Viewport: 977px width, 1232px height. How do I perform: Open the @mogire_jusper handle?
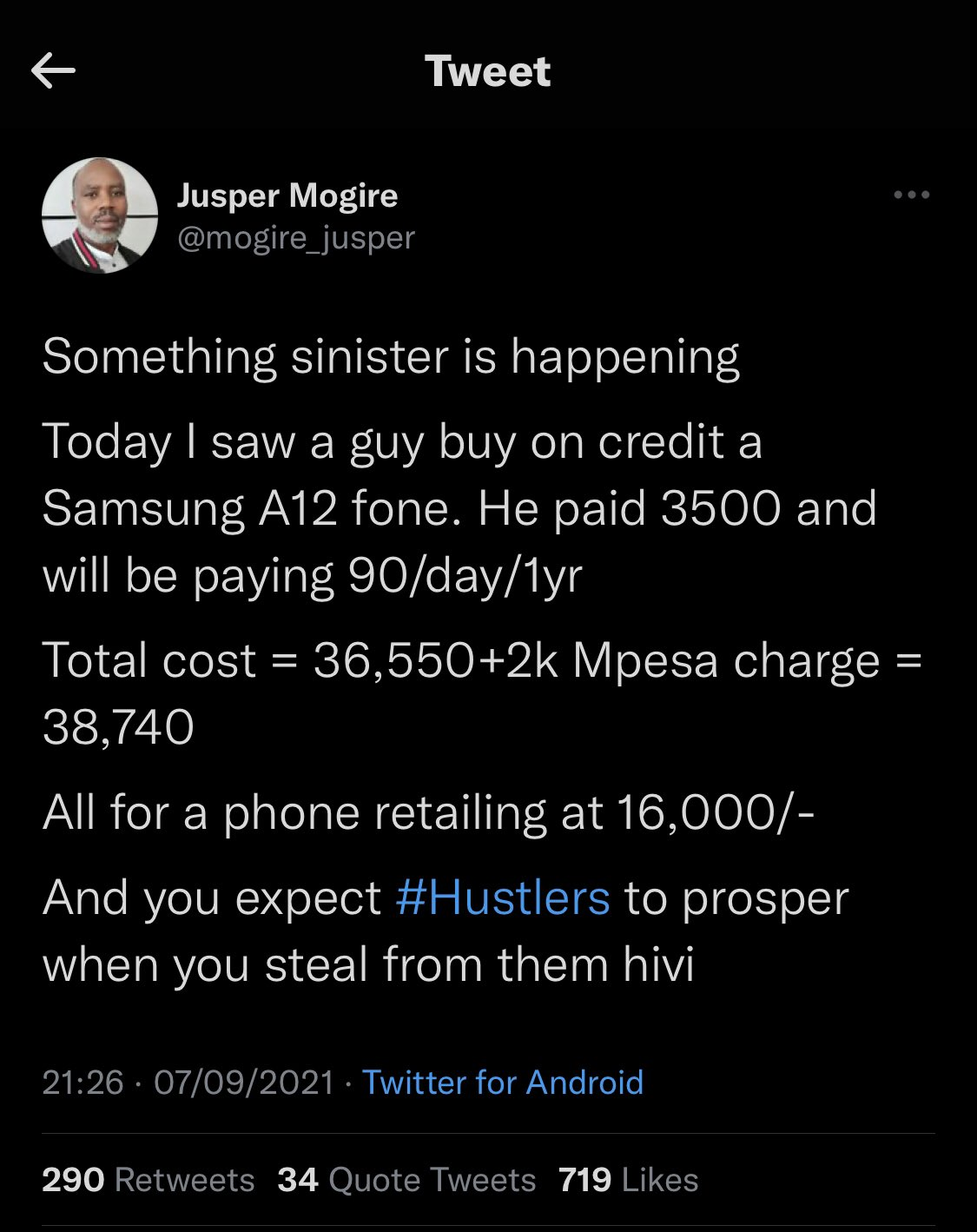click(295, 237)
